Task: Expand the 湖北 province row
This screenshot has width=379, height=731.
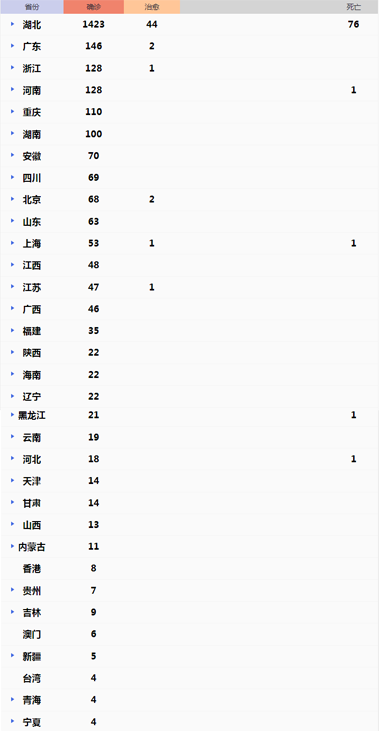Action: click(13, 24)
